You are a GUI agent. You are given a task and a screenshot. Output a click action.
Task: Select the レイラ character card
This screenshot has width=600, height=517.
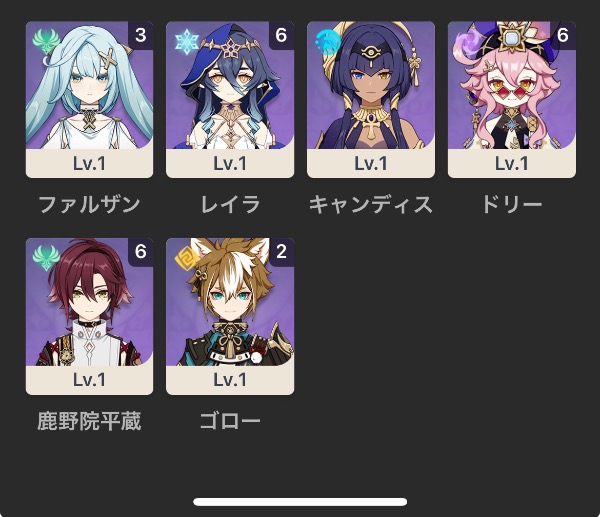(230, 100)
